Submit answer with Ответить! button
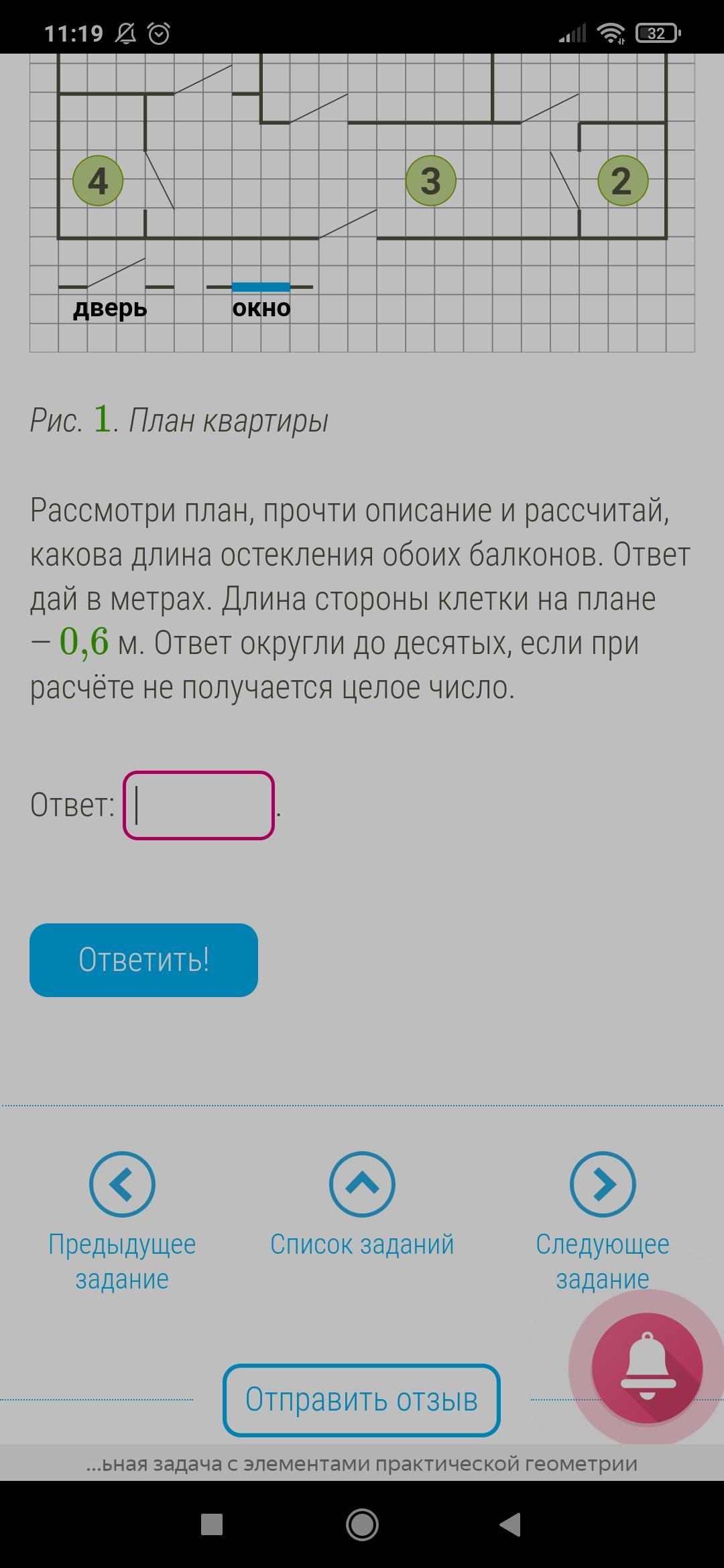This screenshot has width=724, height=1568. [143, 960]
